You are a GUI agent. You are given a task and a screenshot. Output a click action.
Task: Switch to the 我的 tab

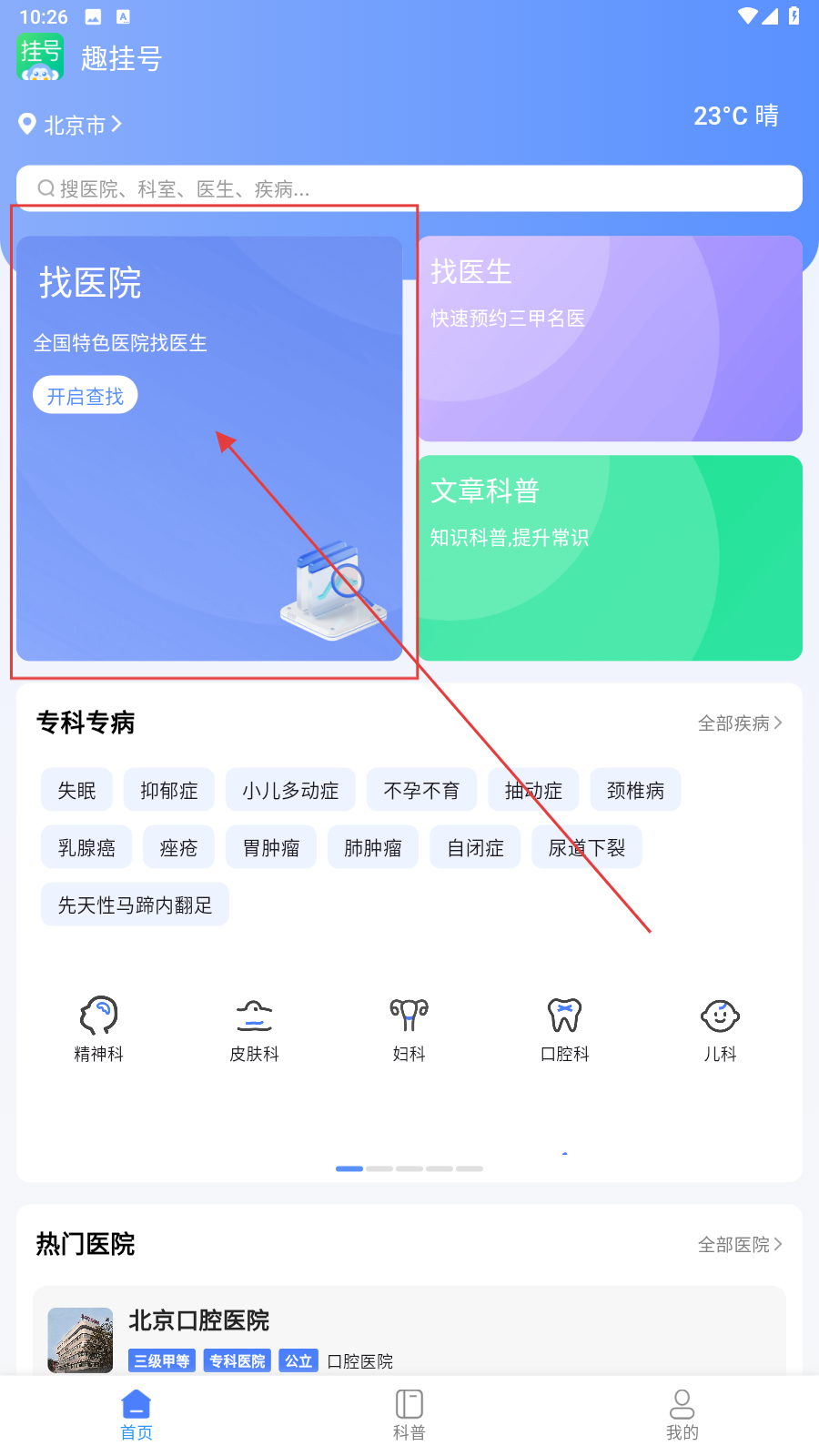(682, 1414)
